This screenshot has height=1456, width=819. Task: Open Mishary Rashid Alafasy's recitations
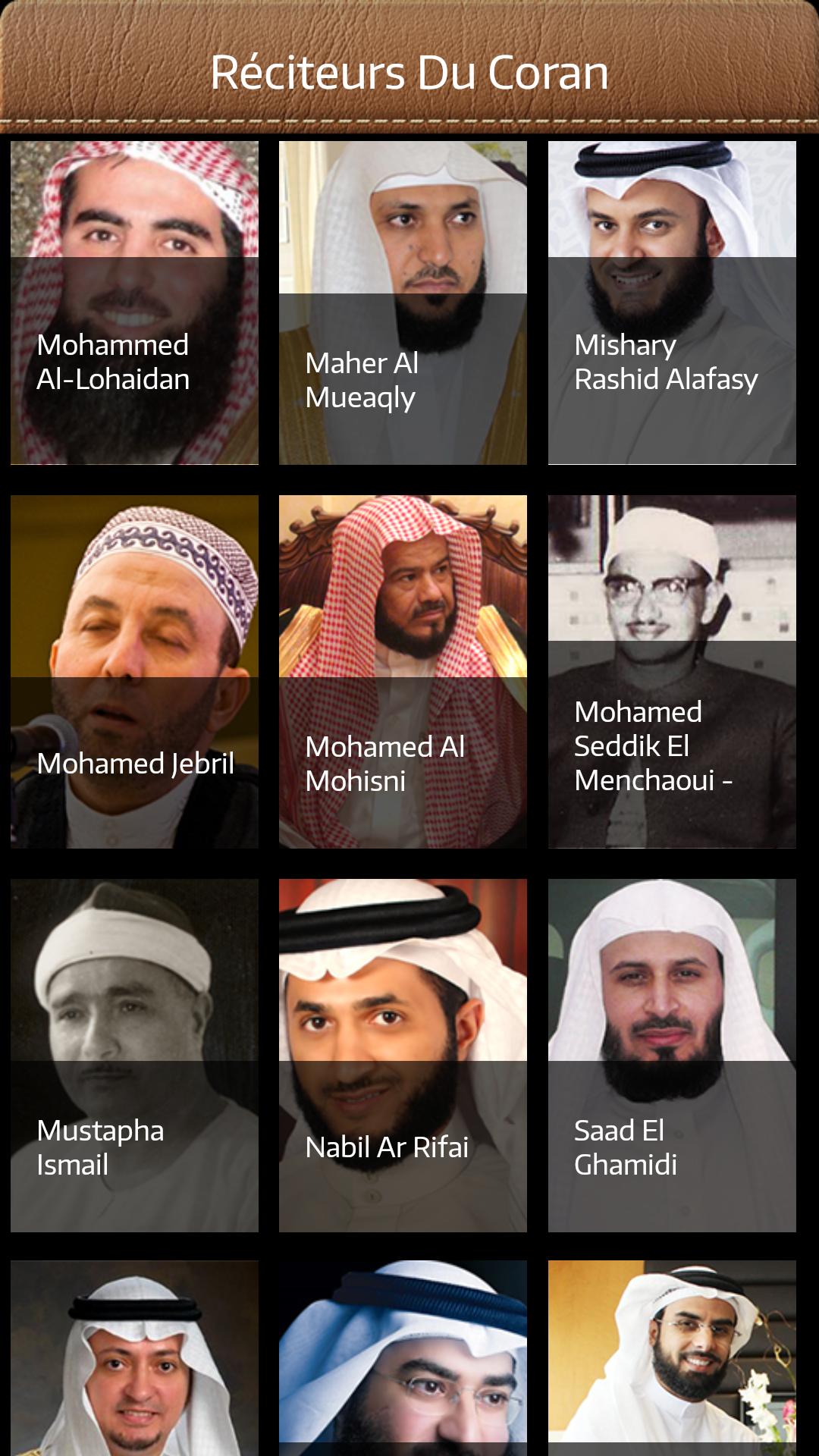pos(672,303)
